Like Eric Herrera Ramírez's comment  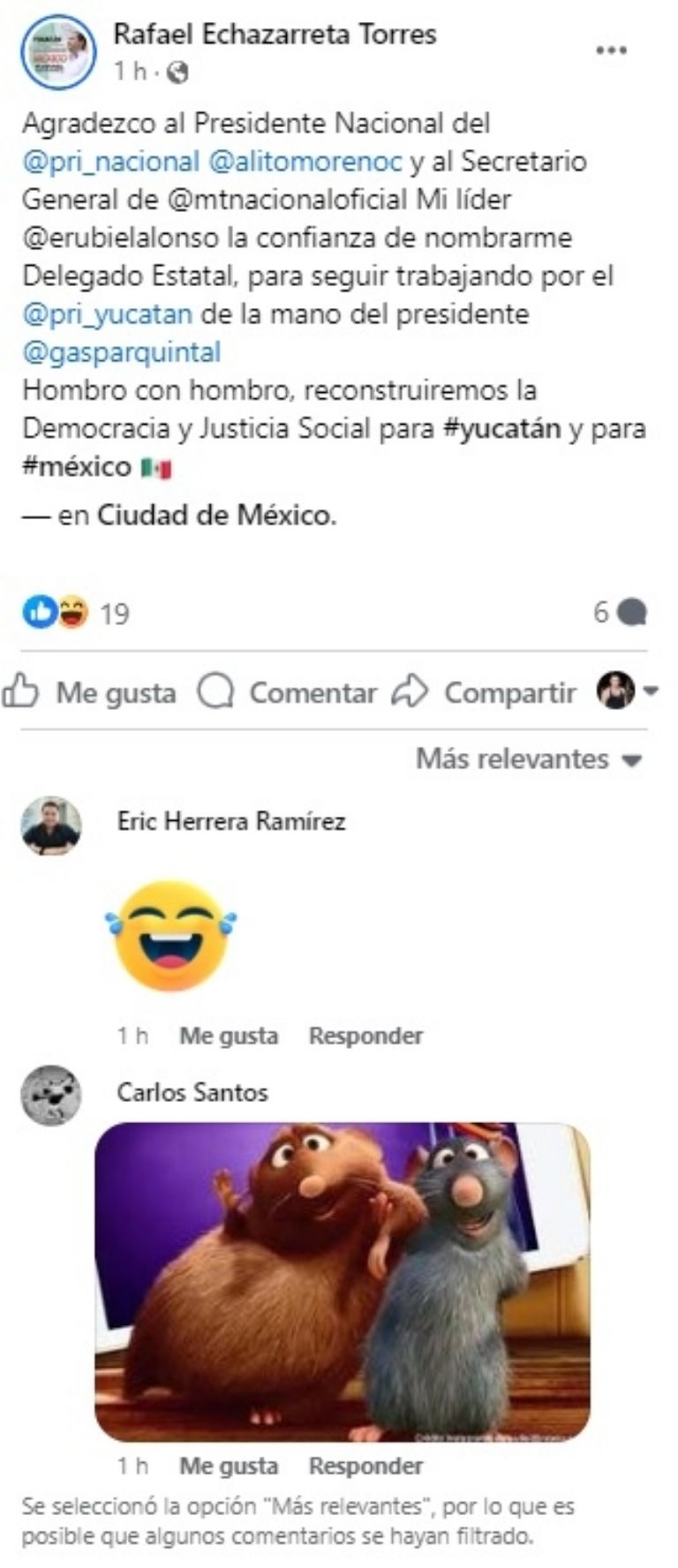(x=229, y=1036)
